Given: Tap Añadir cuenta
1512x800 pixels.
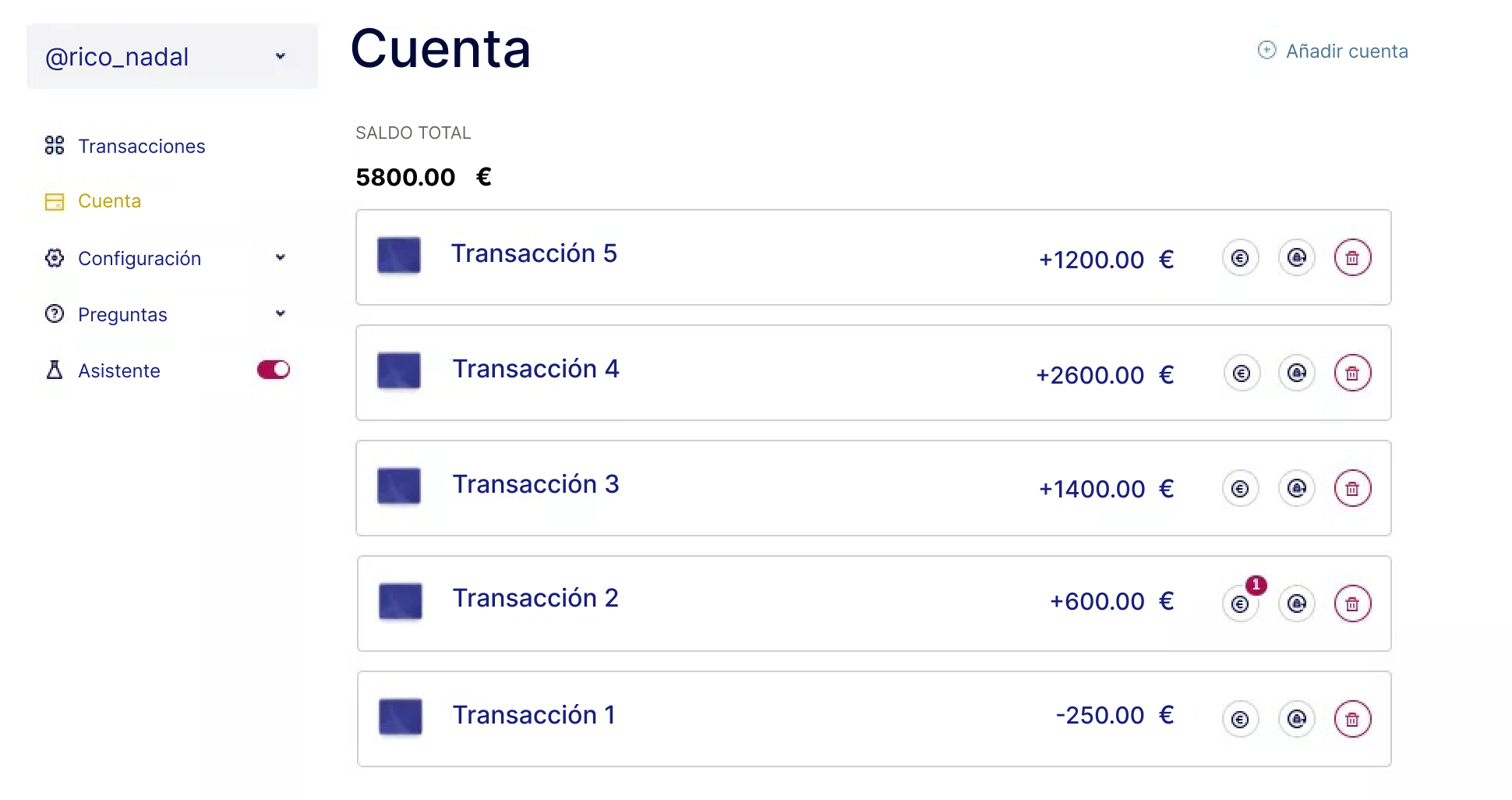Looking at the screenshot, I should point(1334,51).
